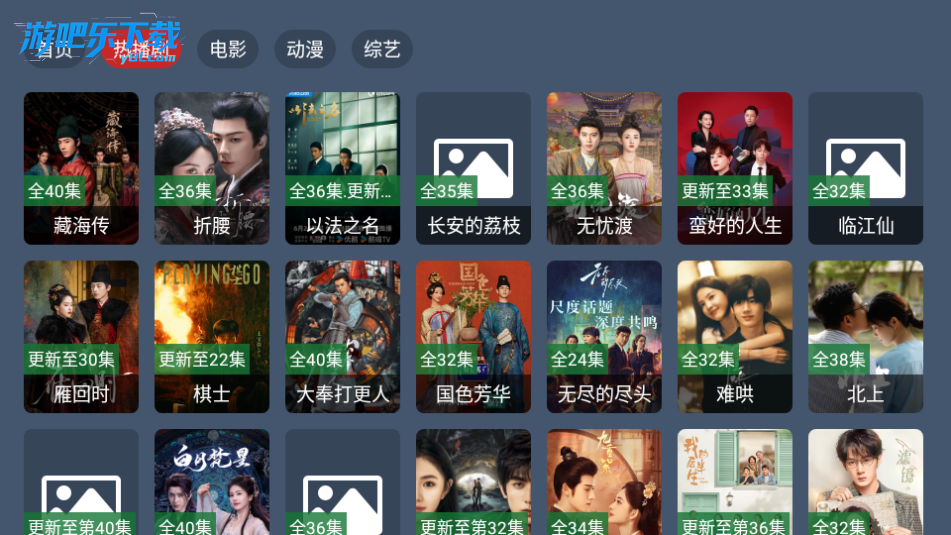
Task: Select 长安的荔枝 card
Action: [x=473, y=168]
